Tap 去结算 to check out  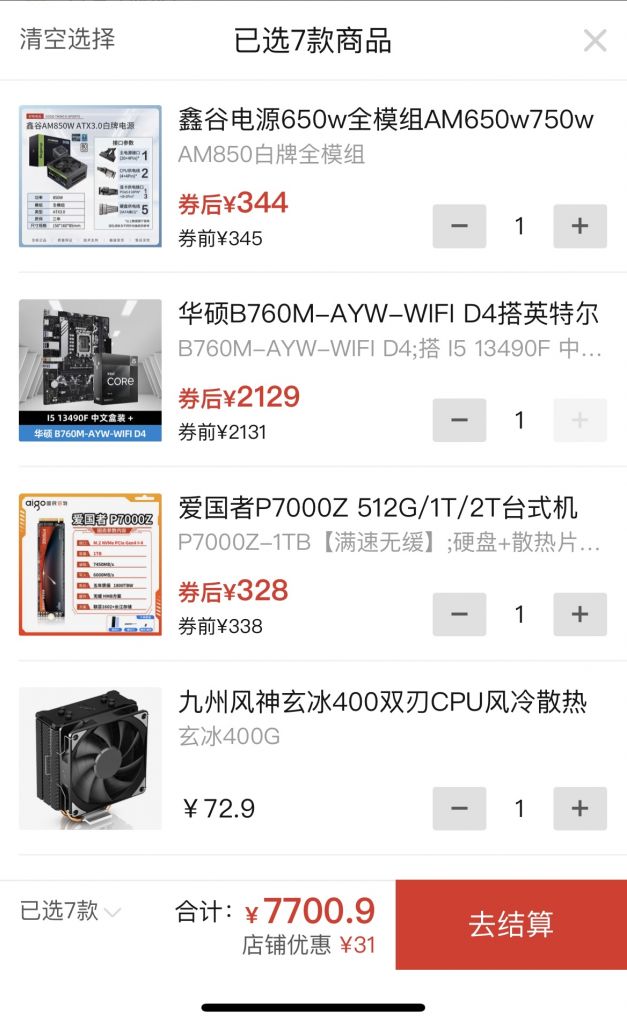point(511,924)
